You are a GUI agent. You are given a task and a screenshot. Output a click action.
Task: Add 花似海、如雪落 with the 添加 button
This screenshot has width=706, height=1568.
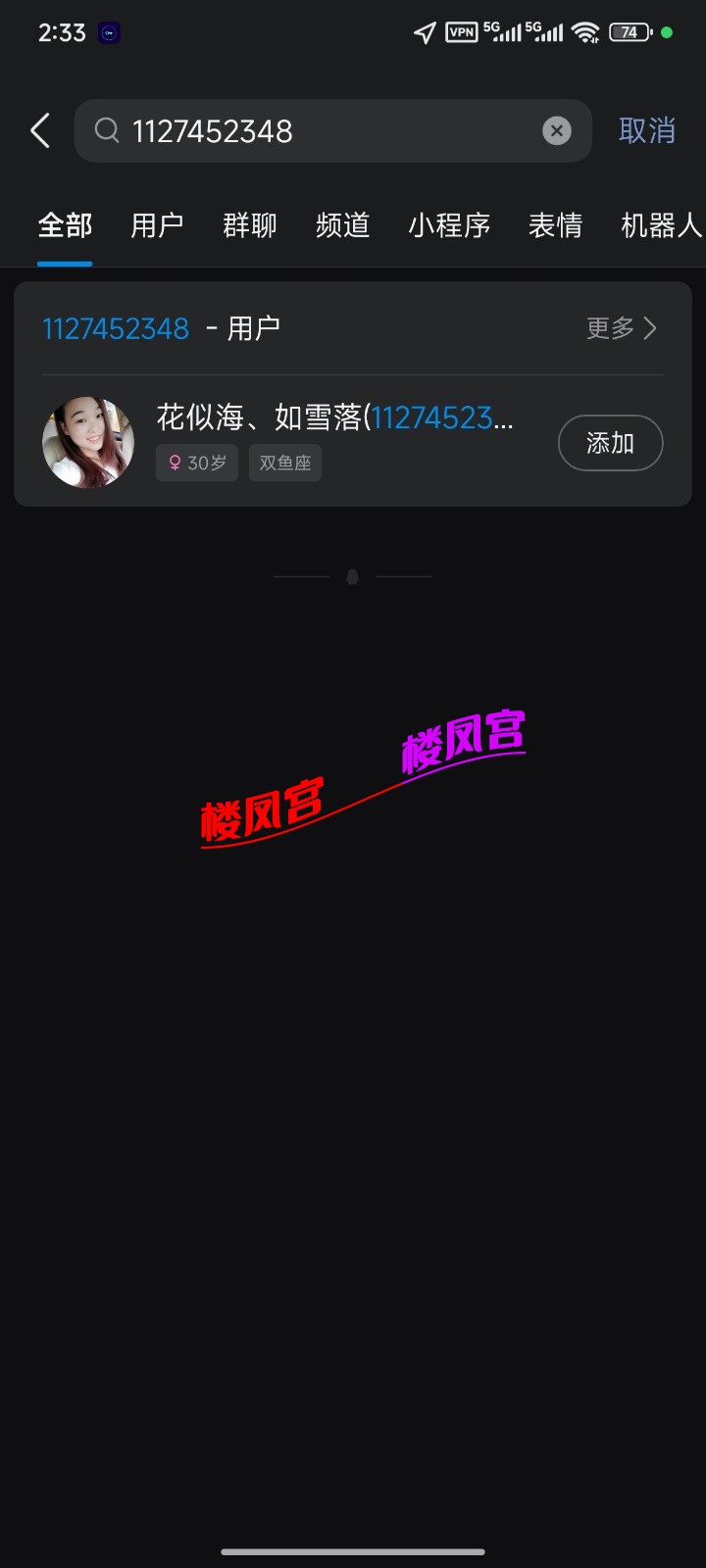click(x=610, y=443)
